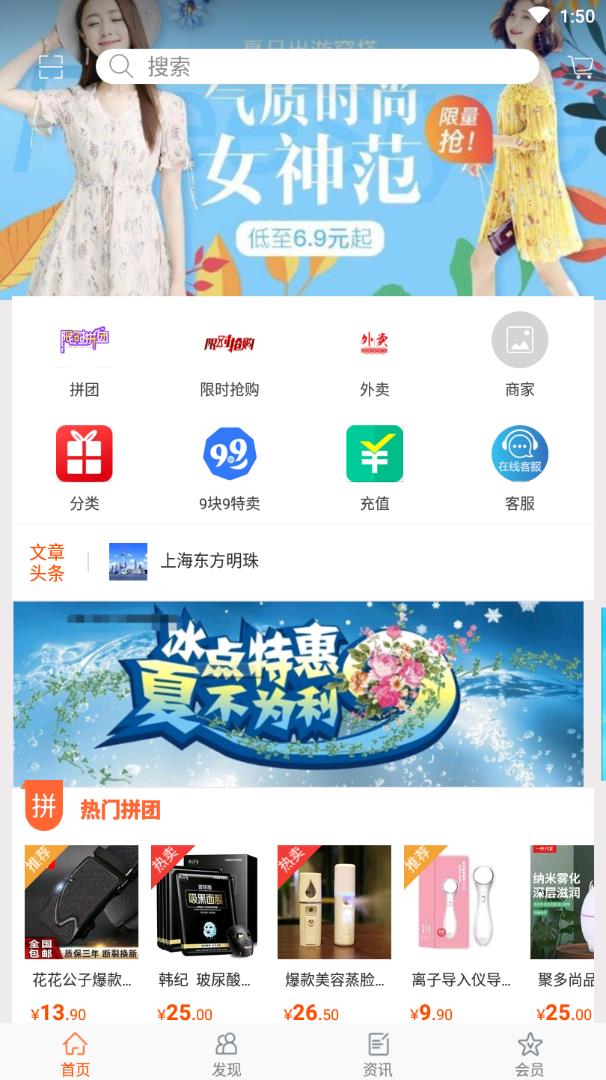Open the 外卖 takeout shortcut

[x=374, y=354]
